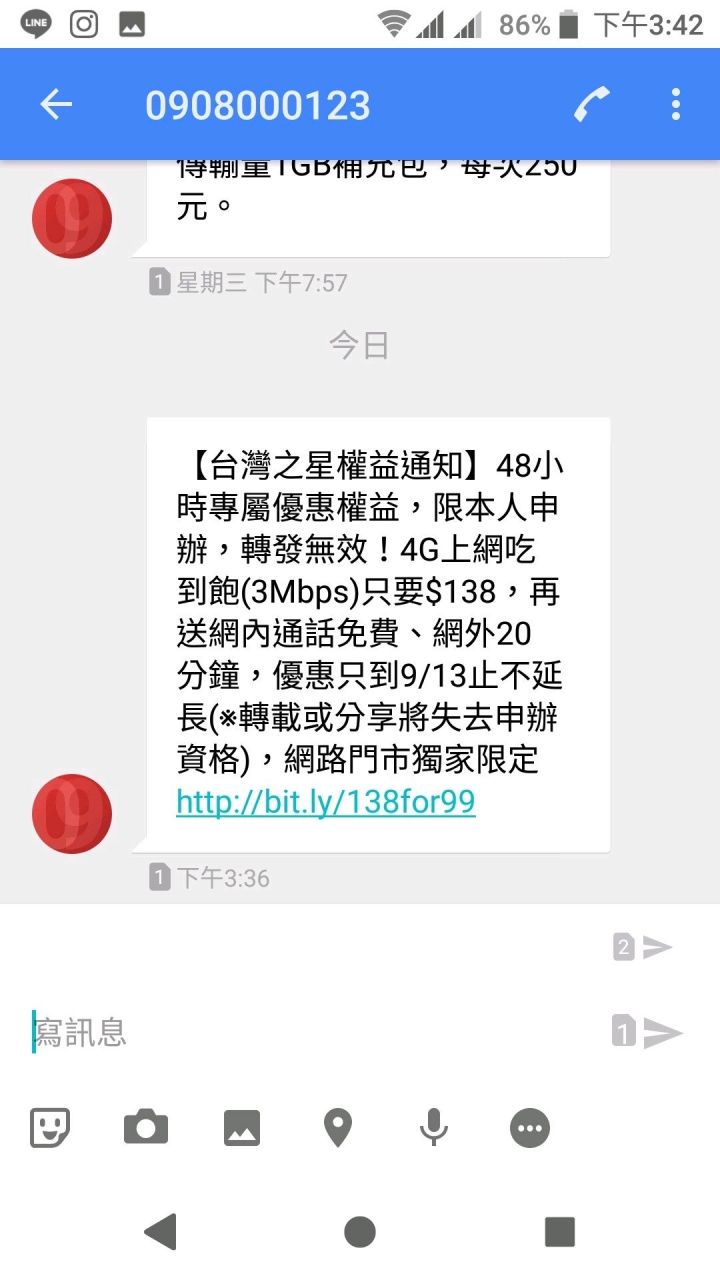Show more attachment options
720x1280 pixels.
pyautogui.click(x=530, y=1128)
